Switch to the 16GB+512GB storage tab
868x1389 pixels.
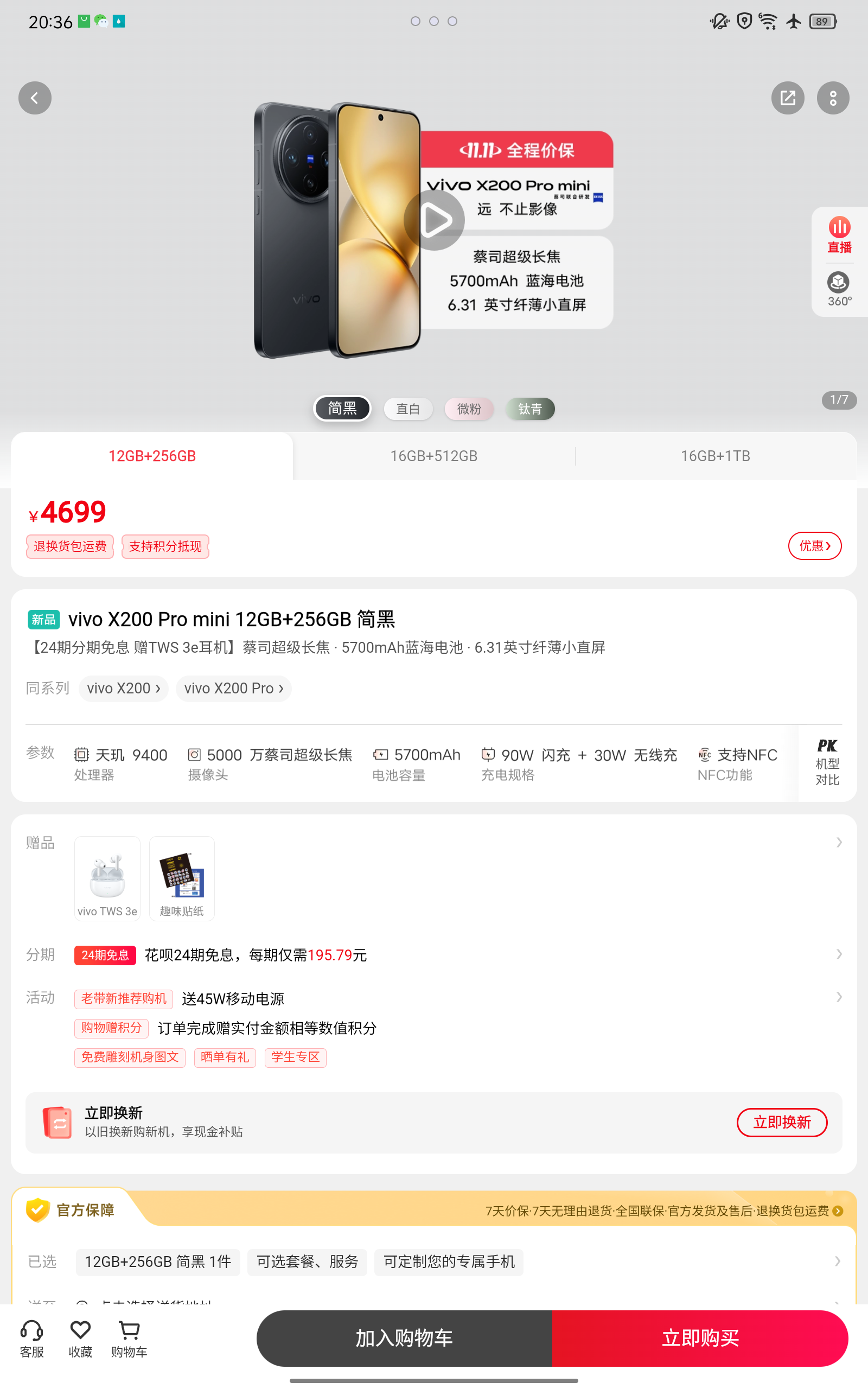[x=433, y=456]
